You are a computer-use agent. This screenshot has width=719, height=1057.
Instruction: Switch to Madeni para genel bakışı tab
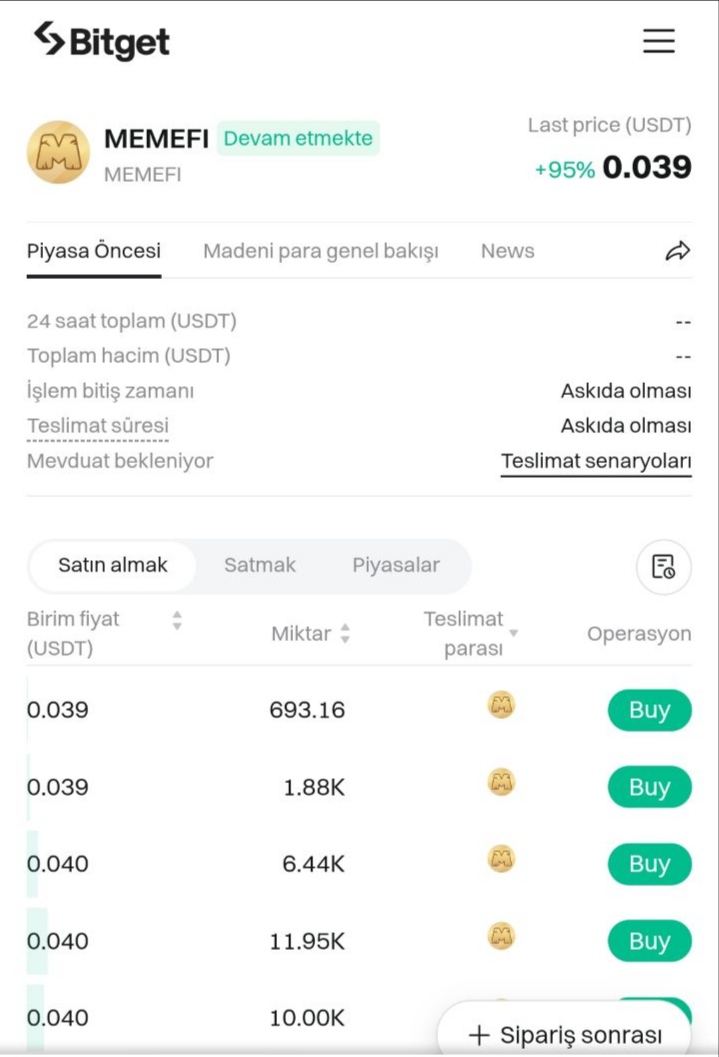[320, 251]
